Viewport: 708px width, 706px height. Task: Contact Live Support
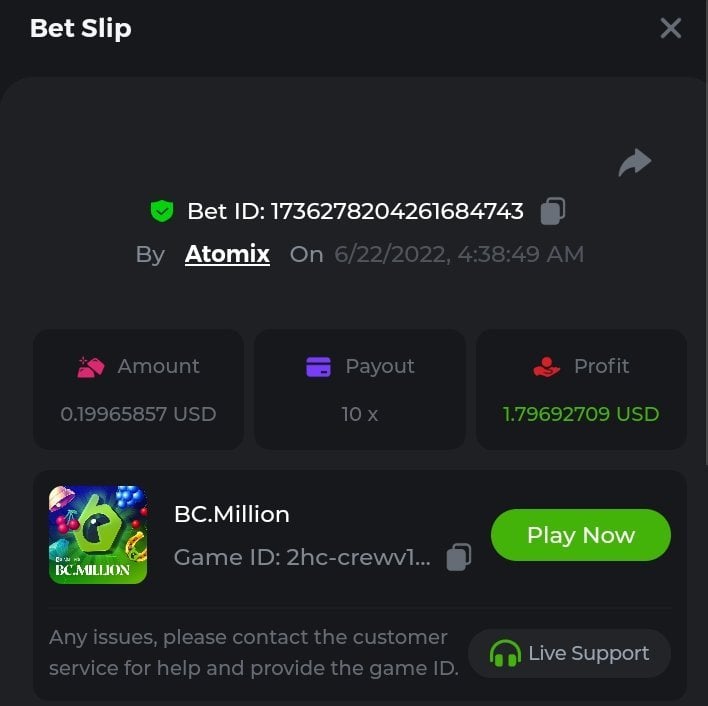(569, 653)
